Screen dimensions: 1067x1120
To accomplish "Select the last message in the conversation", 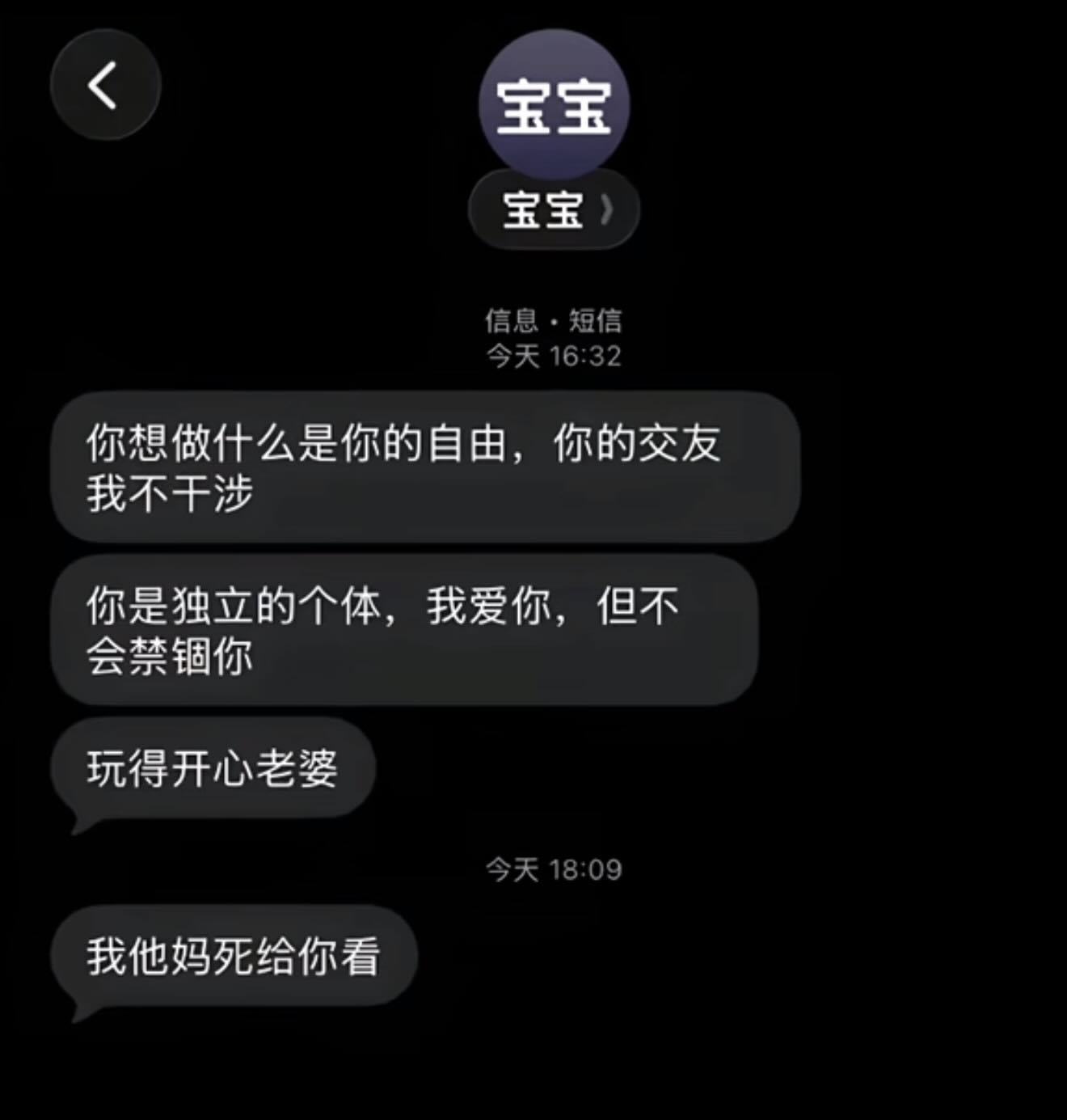I will tap(234, 957).
